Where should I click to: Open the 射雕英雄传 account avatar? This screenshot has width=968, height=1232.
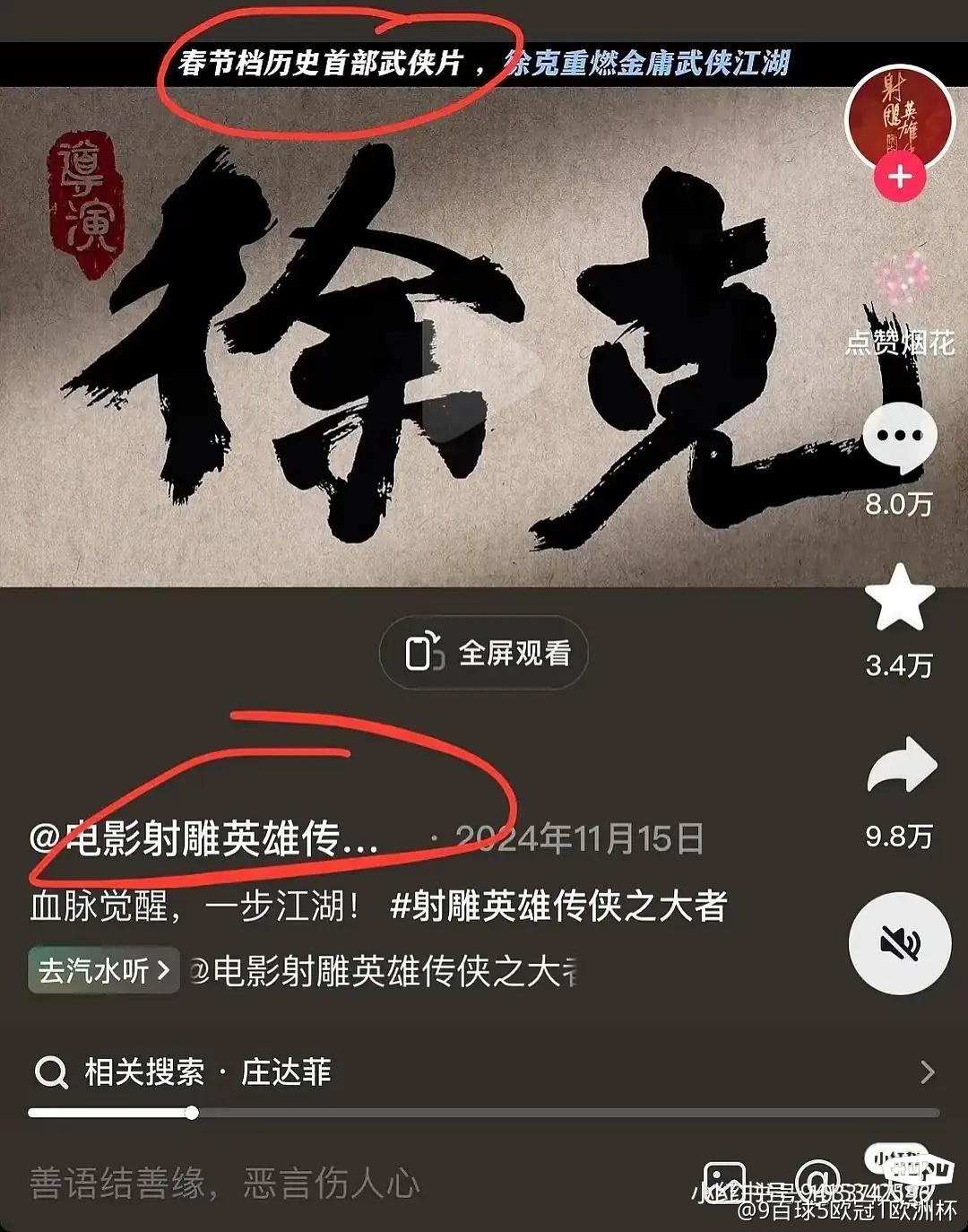(x=898, y=117)
